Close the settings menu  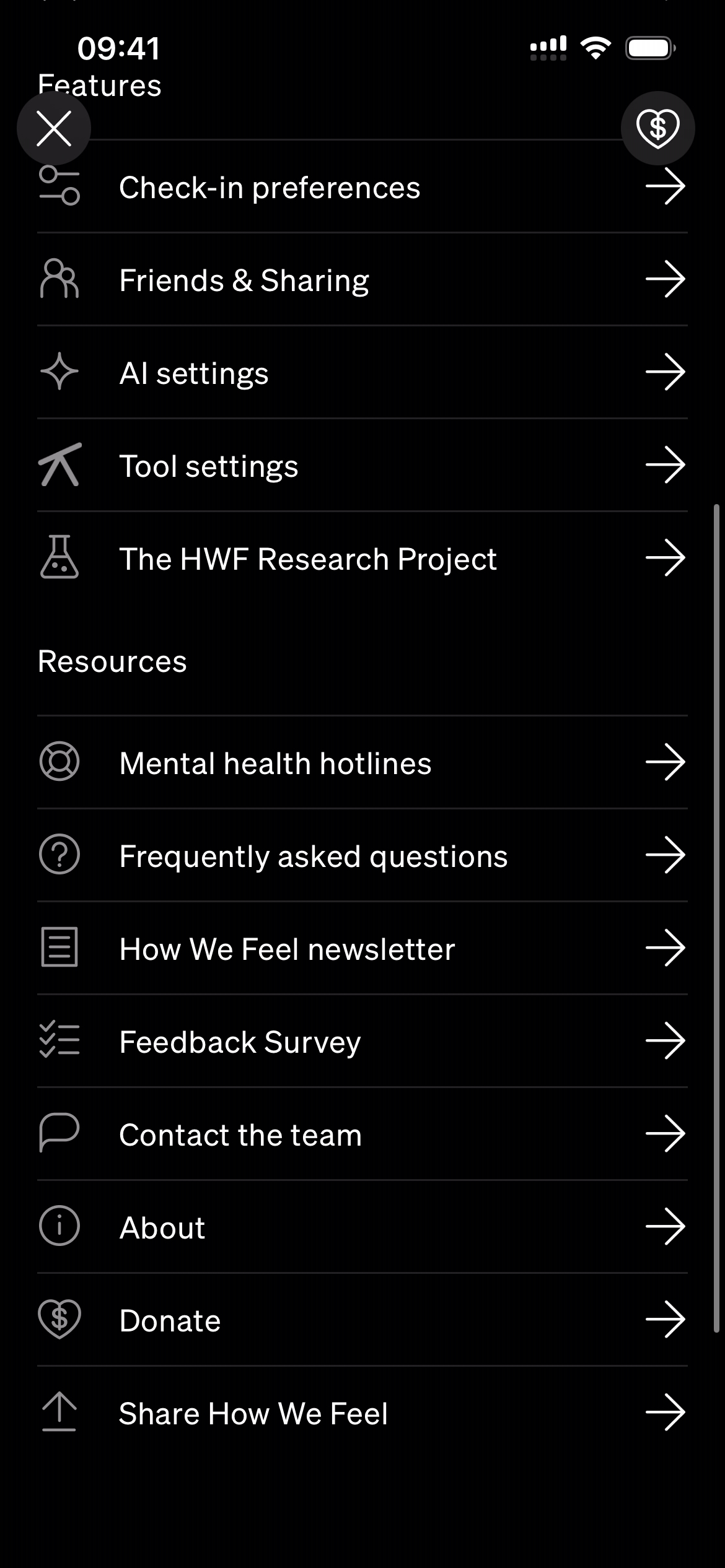click(x=54, y=128)
